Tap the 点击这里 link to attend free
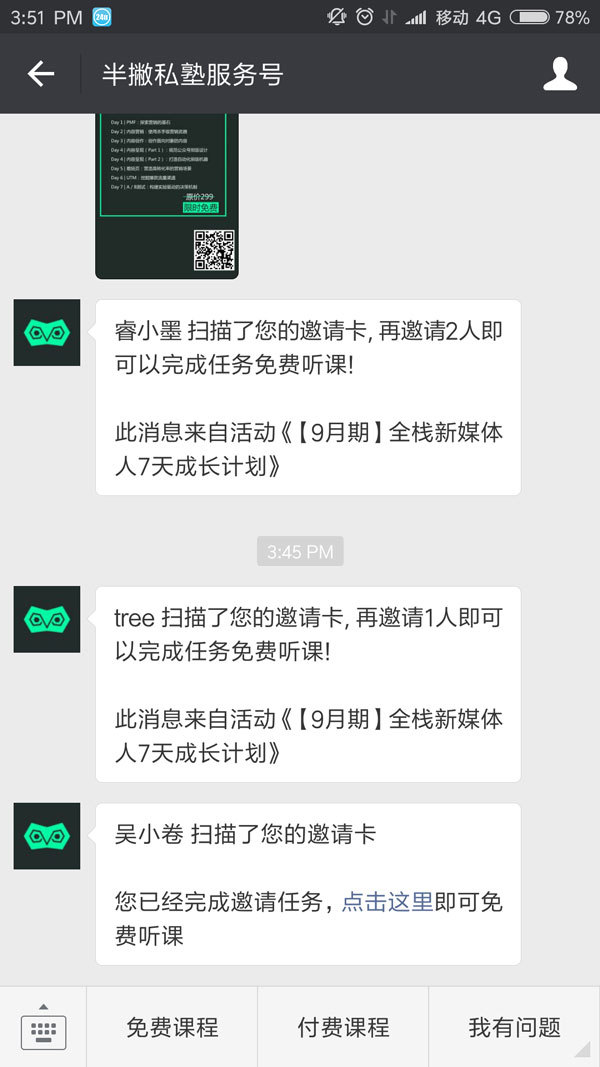This screenshot has width=600, height=1067. pyautogui.click(x=387, y=902)
